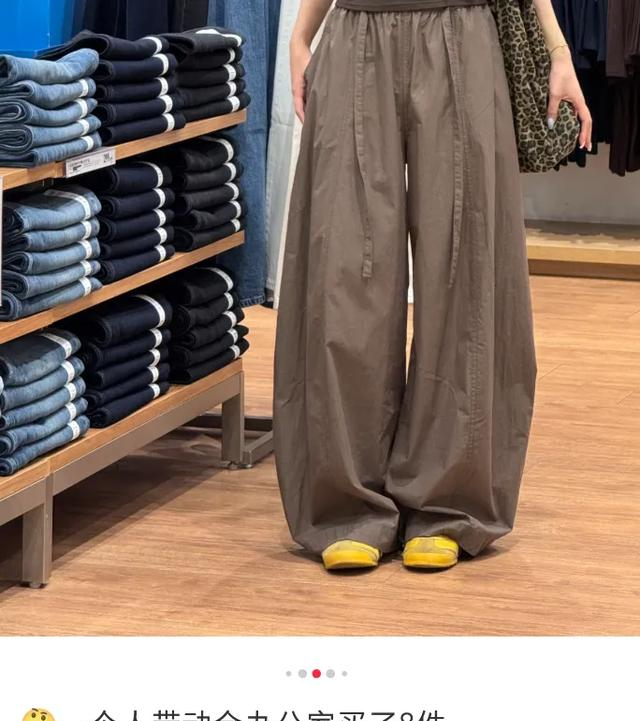The image size is (640, 721).
Task: Tap the image carousel page indicator dots
Action: click(x=316, y=674)
